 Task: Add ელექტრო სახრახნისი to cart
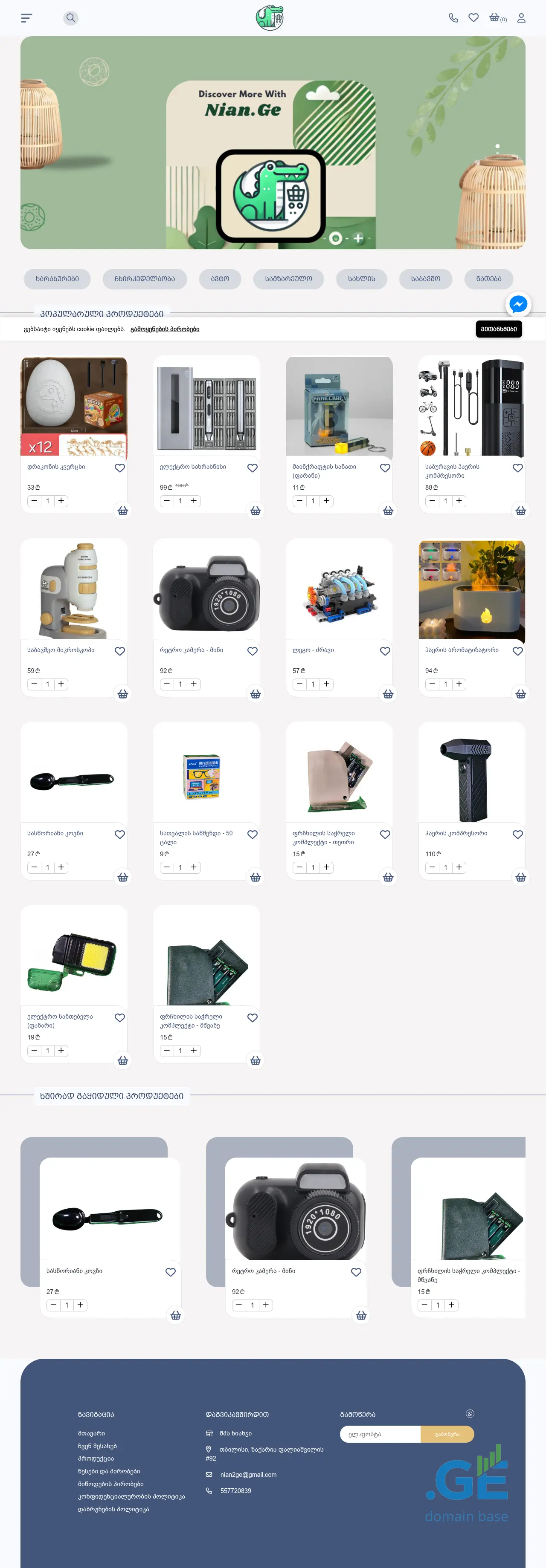pos(256,511)
